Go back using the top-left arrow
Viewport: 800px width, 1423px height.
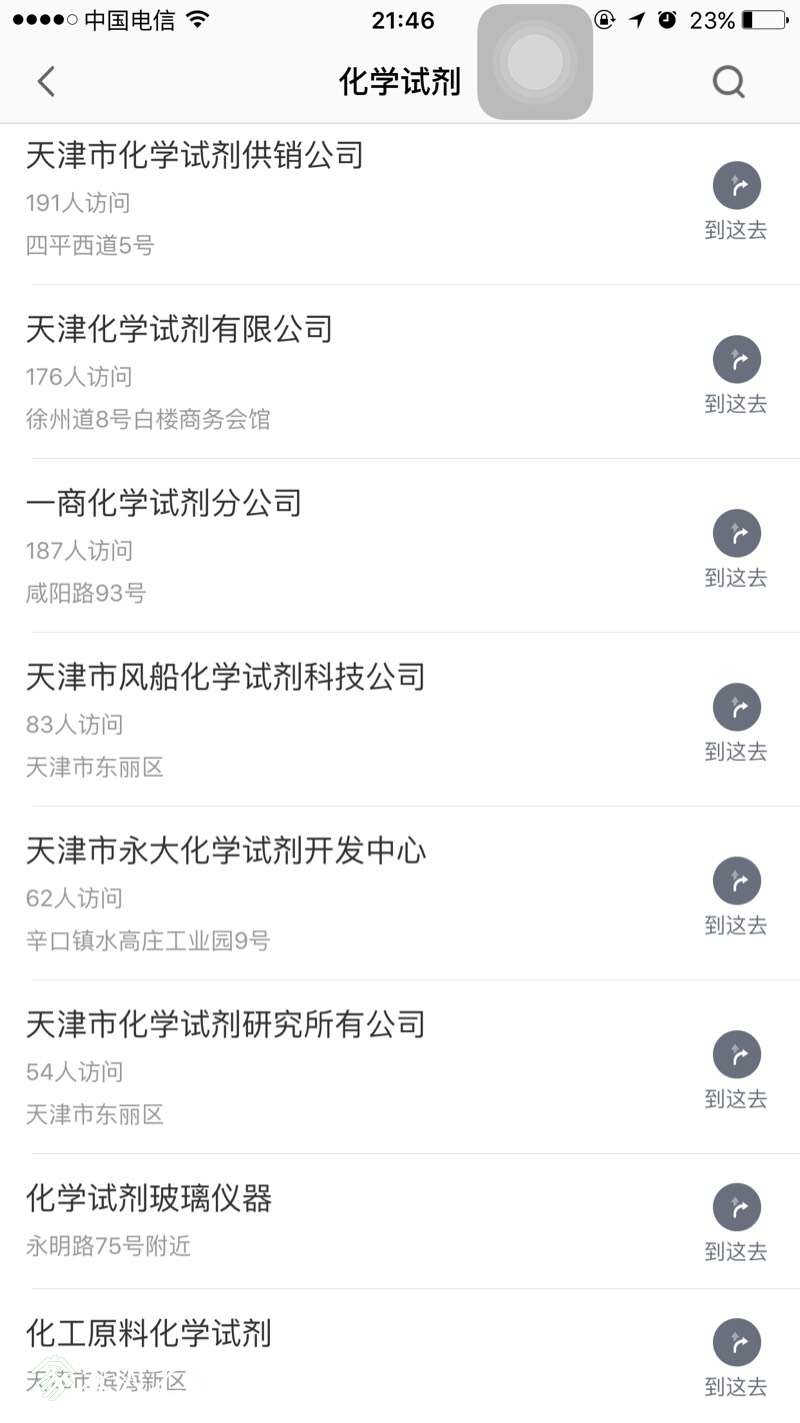pos(46,81)
